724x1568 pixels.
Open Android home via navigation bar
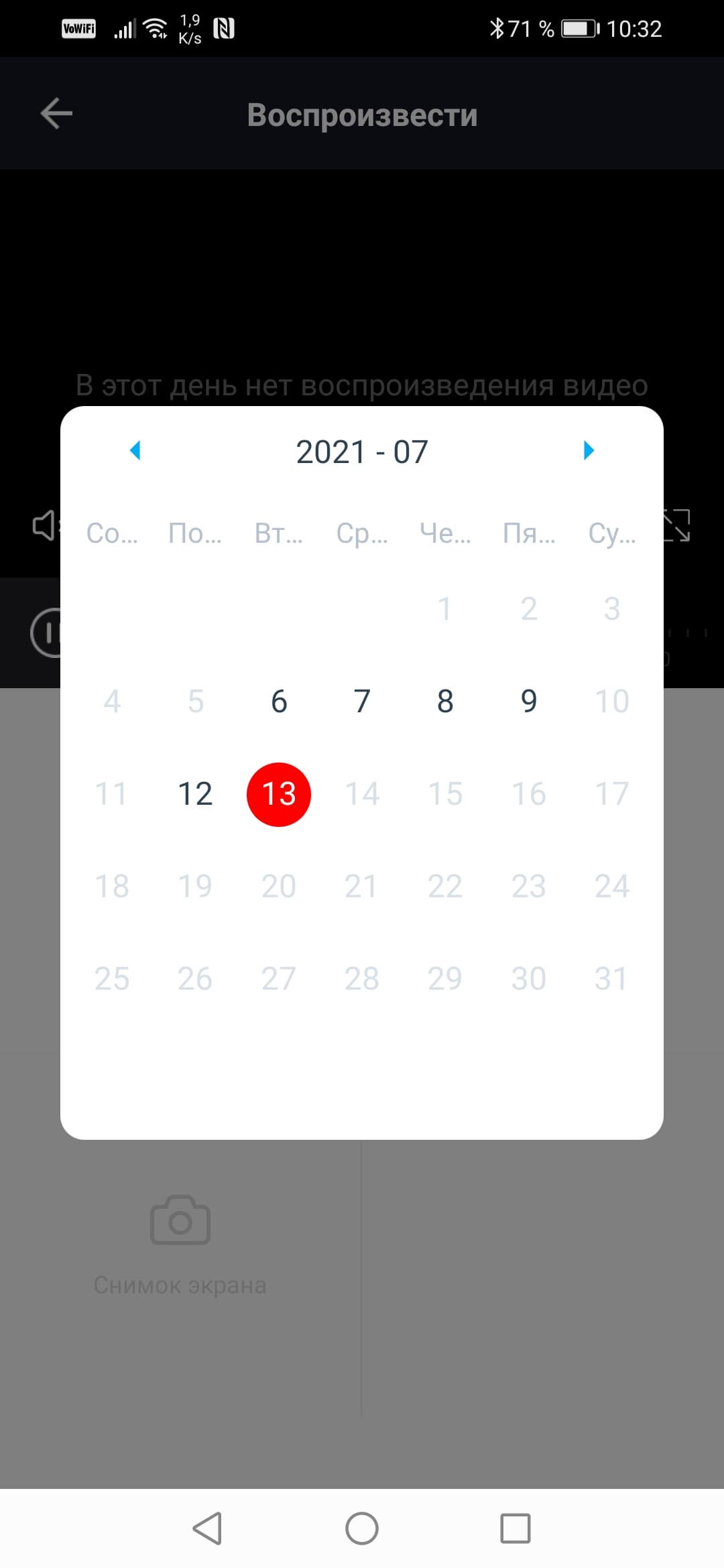(x=362, y=1528)
